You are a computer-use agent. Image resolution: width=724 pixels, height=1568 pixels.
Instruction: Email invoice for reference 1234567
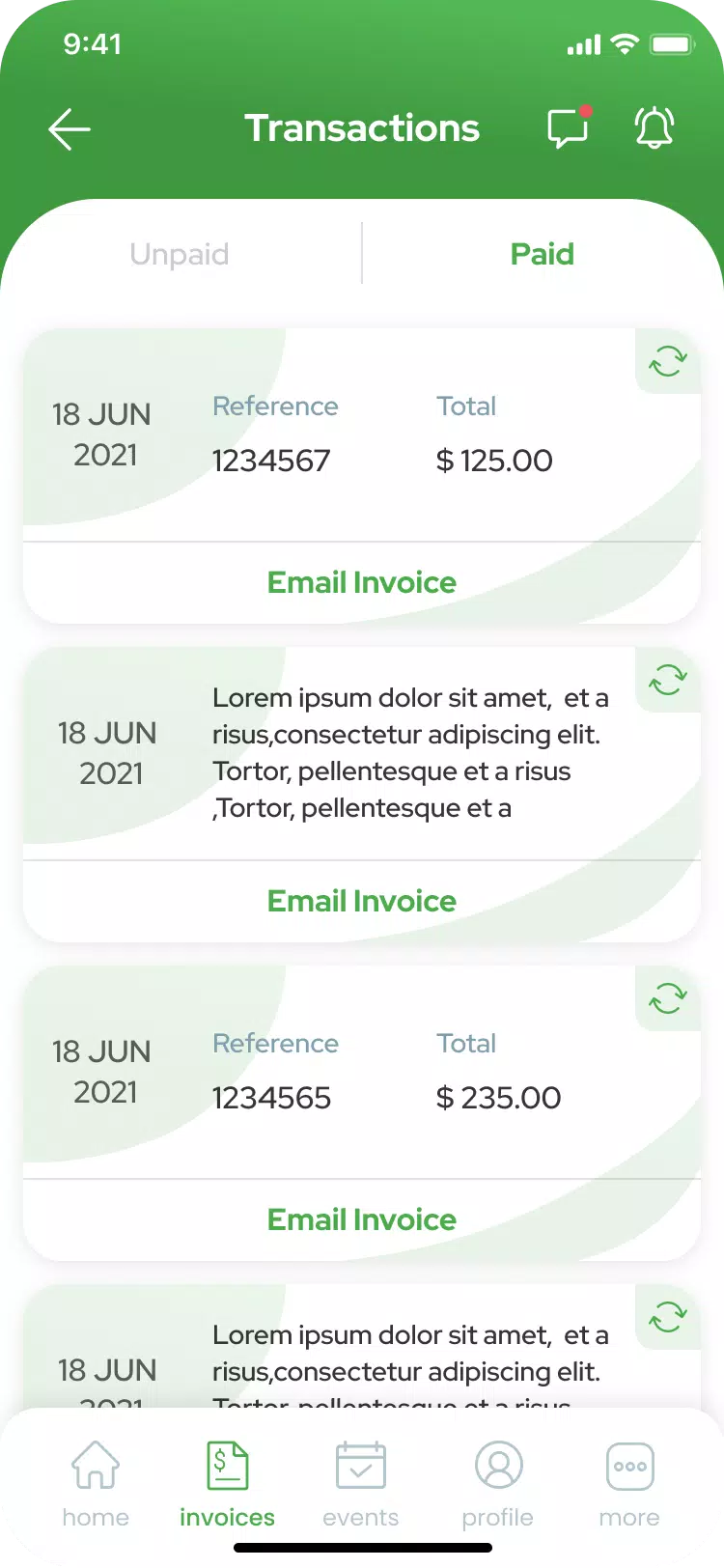coord(362,582)
